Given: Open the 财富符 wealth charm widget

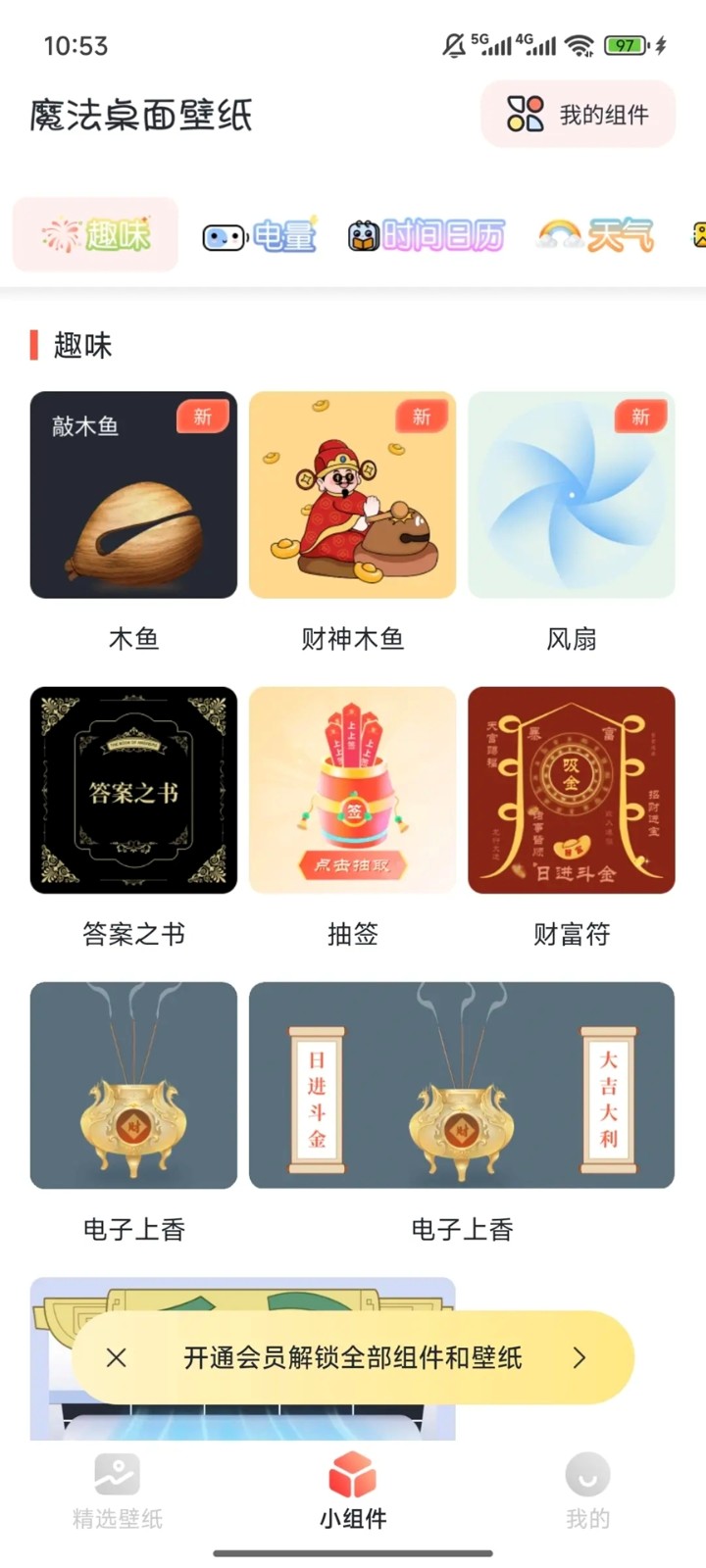Looking at the screenshot, I should pos(571,791).
